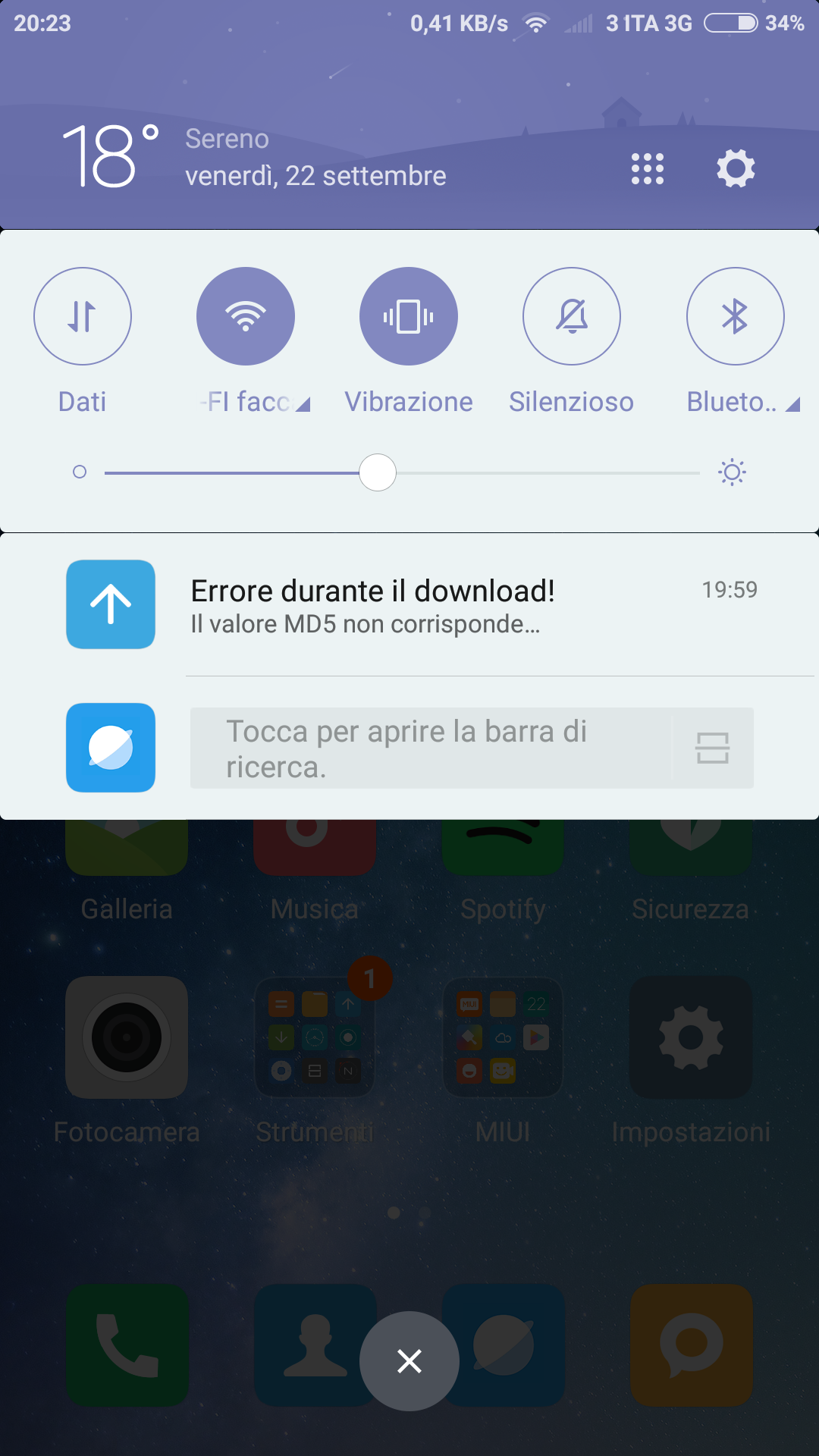Enable mobile data with the Dati toggle

83,316
